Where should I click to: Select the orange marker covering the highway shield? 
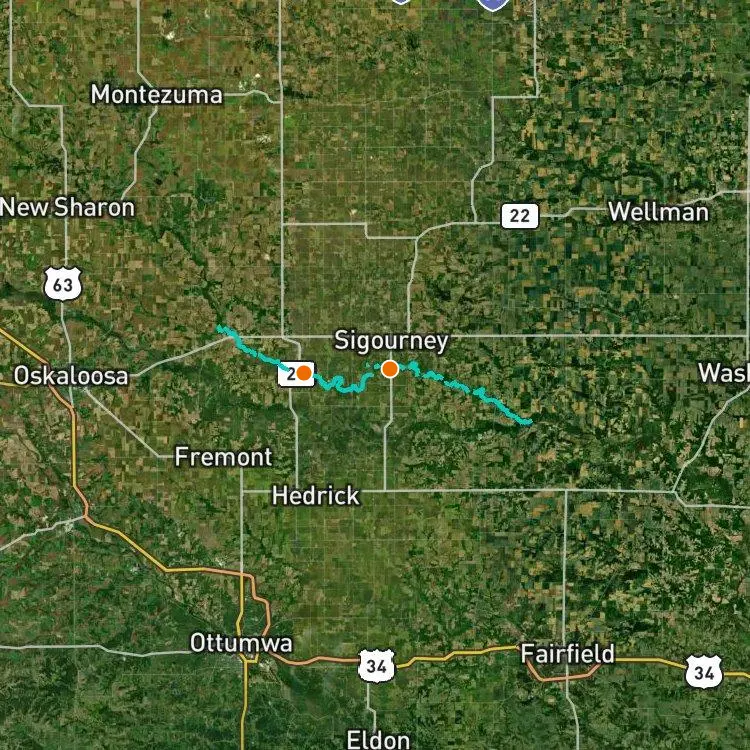click(303, 374)
